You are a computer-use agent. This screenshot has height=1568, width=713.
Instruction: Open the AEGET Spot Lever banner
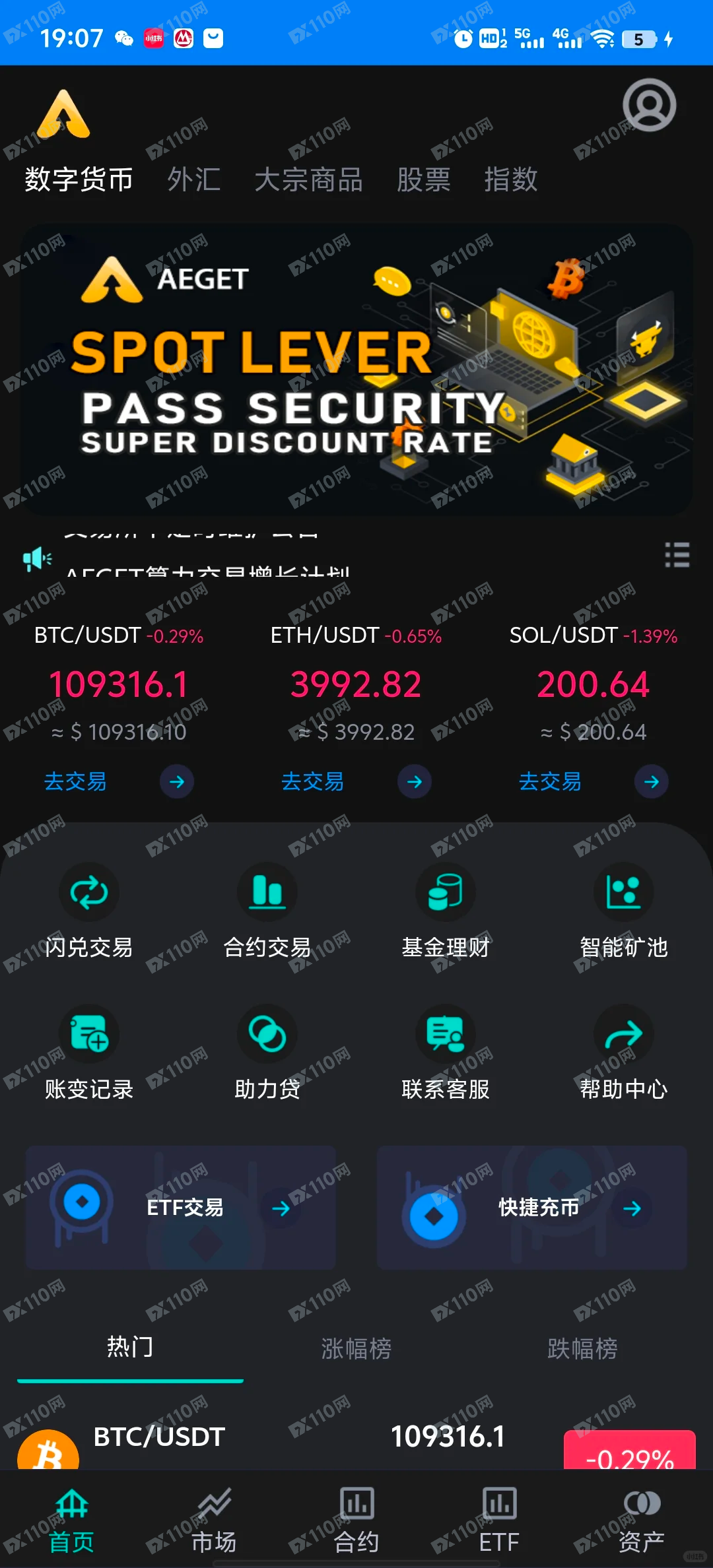tap(356, 370)
